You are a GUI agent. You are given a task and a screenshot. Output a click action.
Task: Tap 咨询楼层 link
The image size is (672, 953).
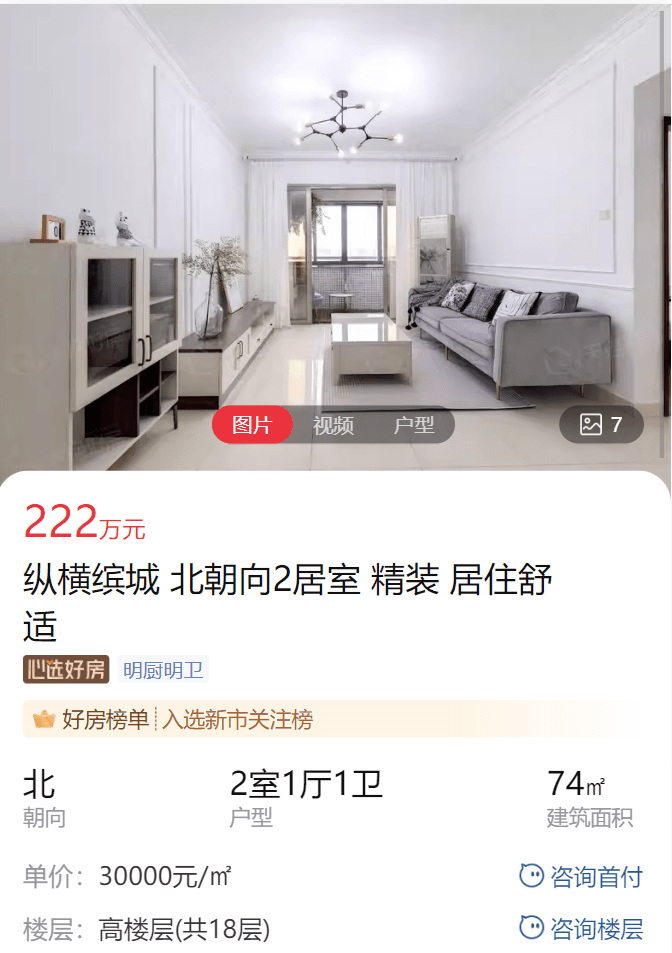coord(581,929)
